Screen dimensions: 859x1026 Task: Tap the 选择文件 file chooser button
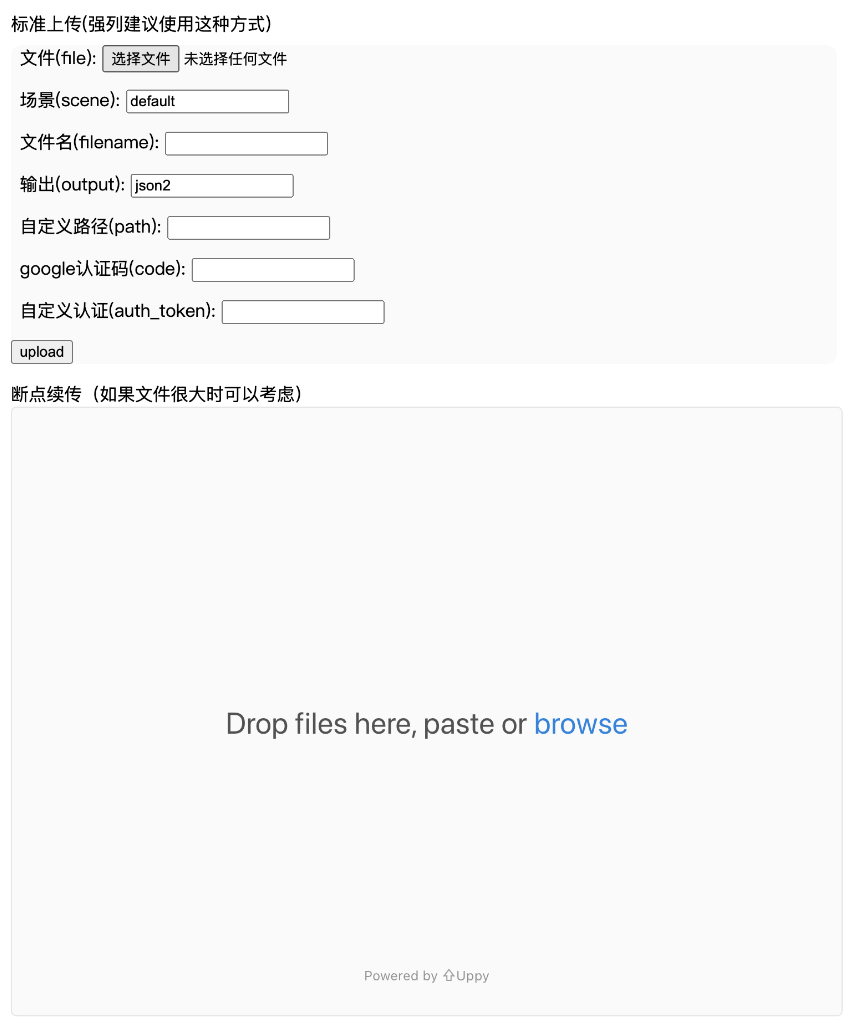coord(141,59)
